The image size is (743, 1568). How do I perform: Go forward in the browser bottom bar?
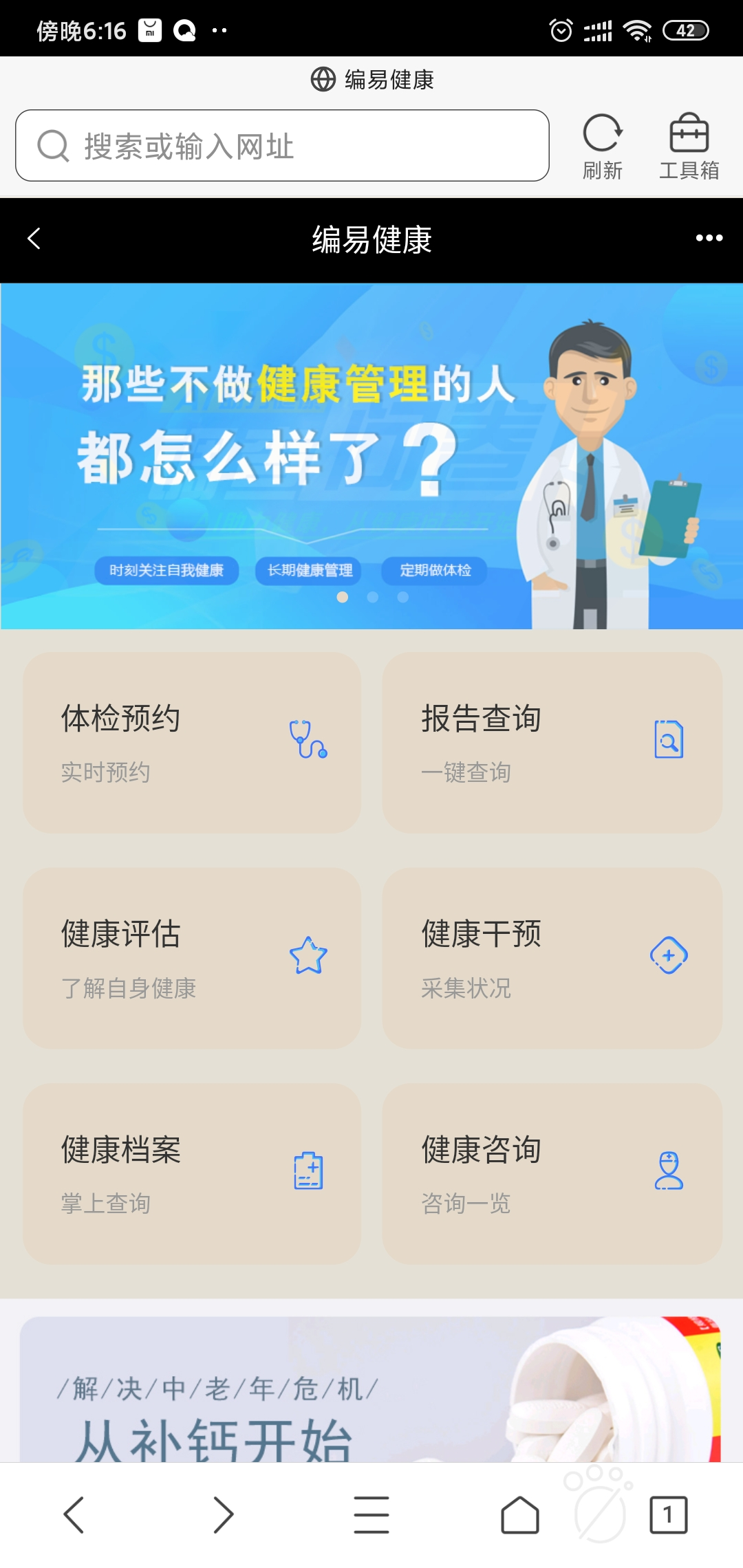point(223,1514)
